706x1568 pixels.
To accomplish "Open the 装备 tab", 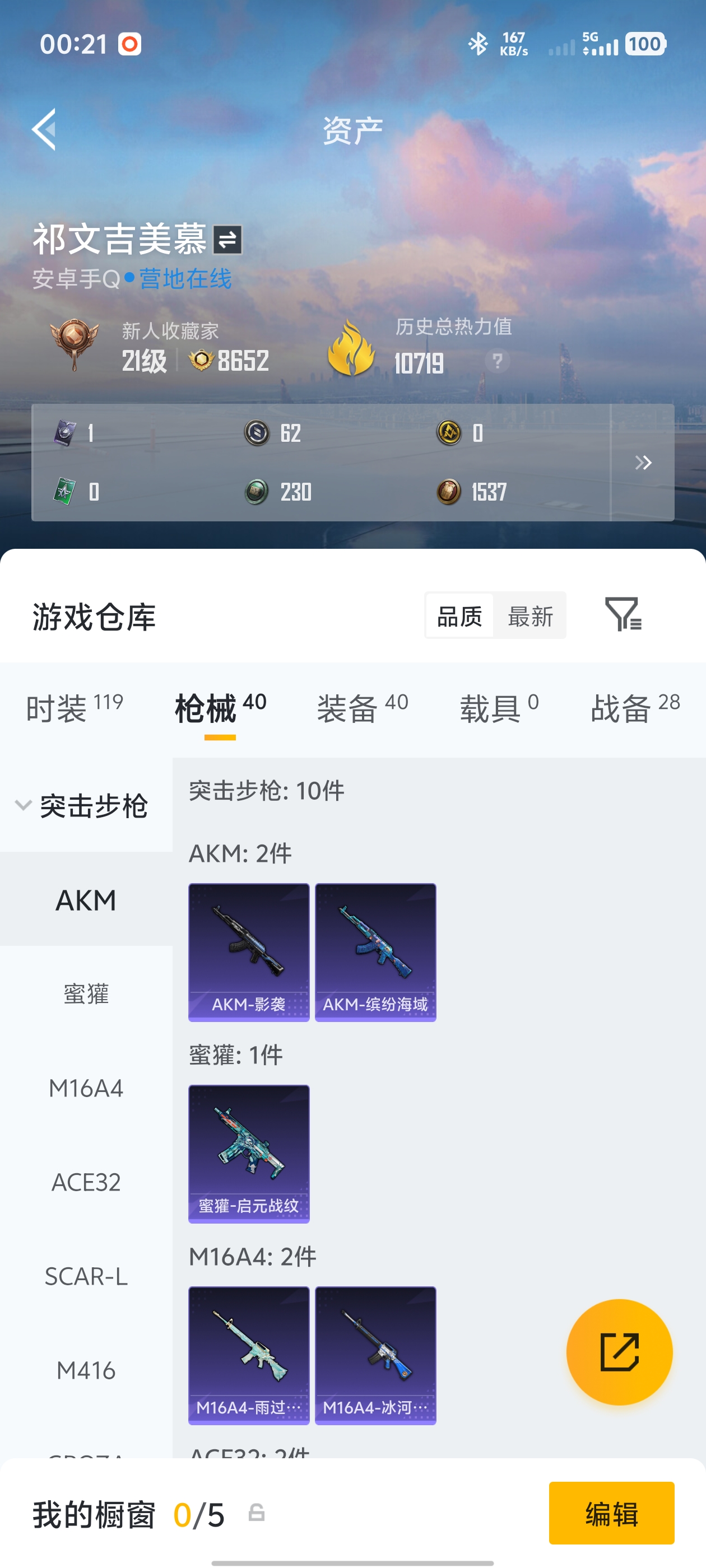I will click(x=347, y=708).
